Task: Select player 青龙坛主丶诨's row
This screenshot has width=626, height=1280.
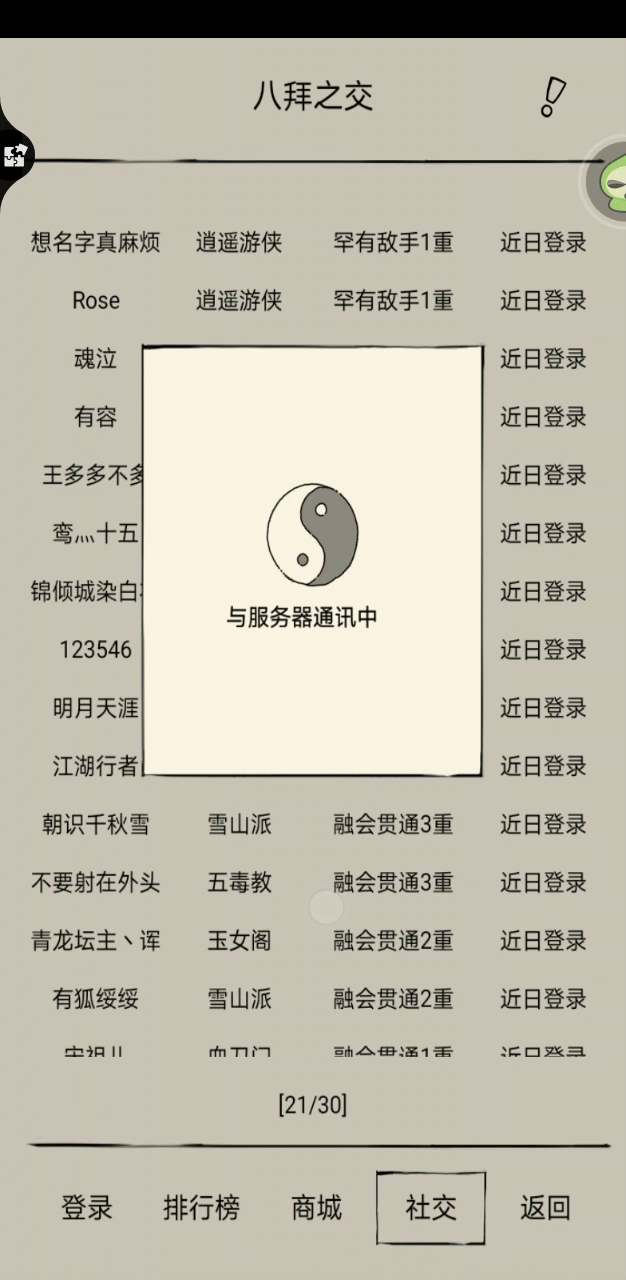Action: pos(309,940)
